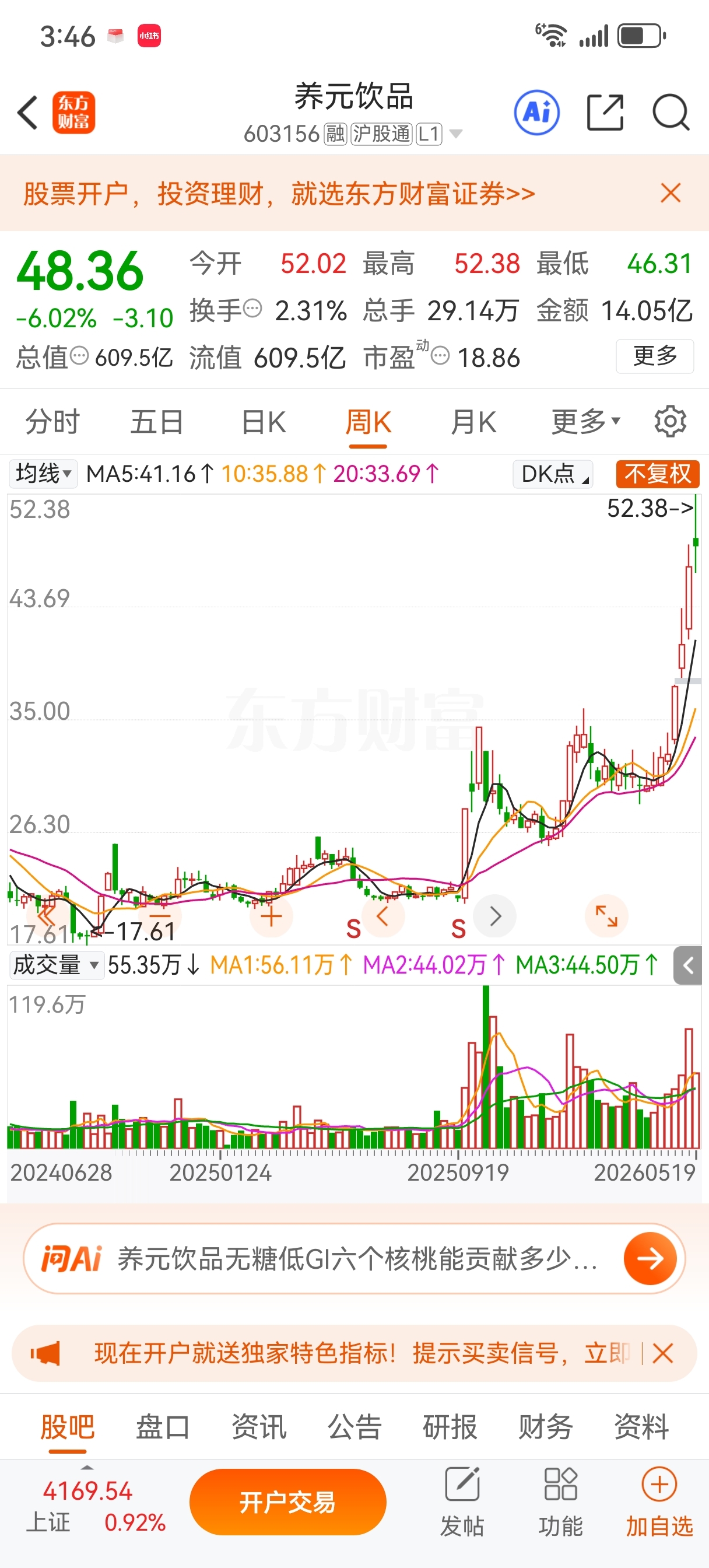The image size is (709, 1568).
Task: Show 更多 quote details
Action: pyautogui.click(x=655, y=356)
